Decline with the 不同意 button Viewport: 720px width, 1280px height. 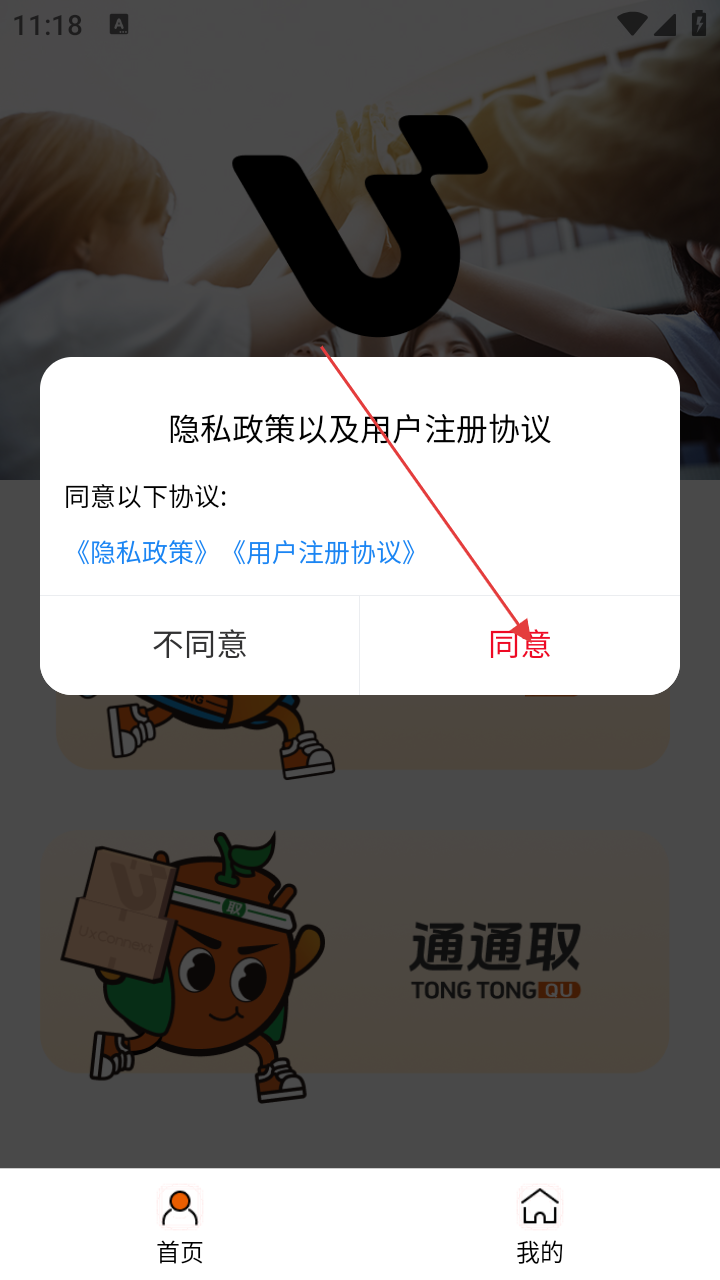click(x=200, y=644)
